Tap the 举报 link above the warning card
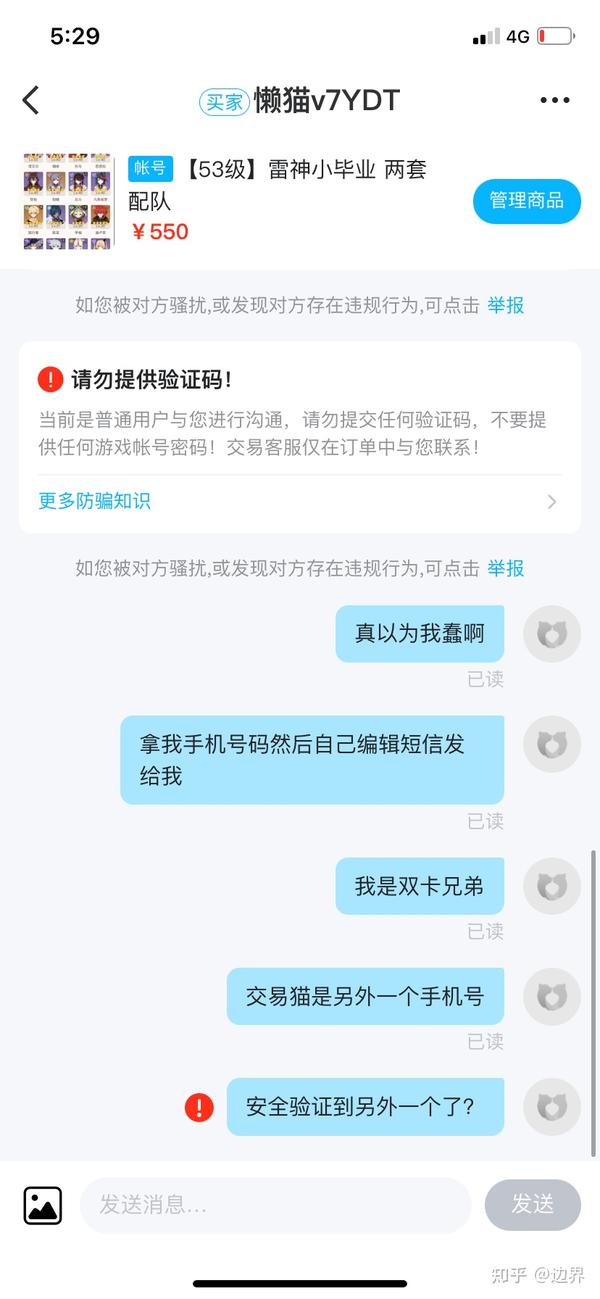The width and height of the screenshot is (600, 1299). (506, 306)
